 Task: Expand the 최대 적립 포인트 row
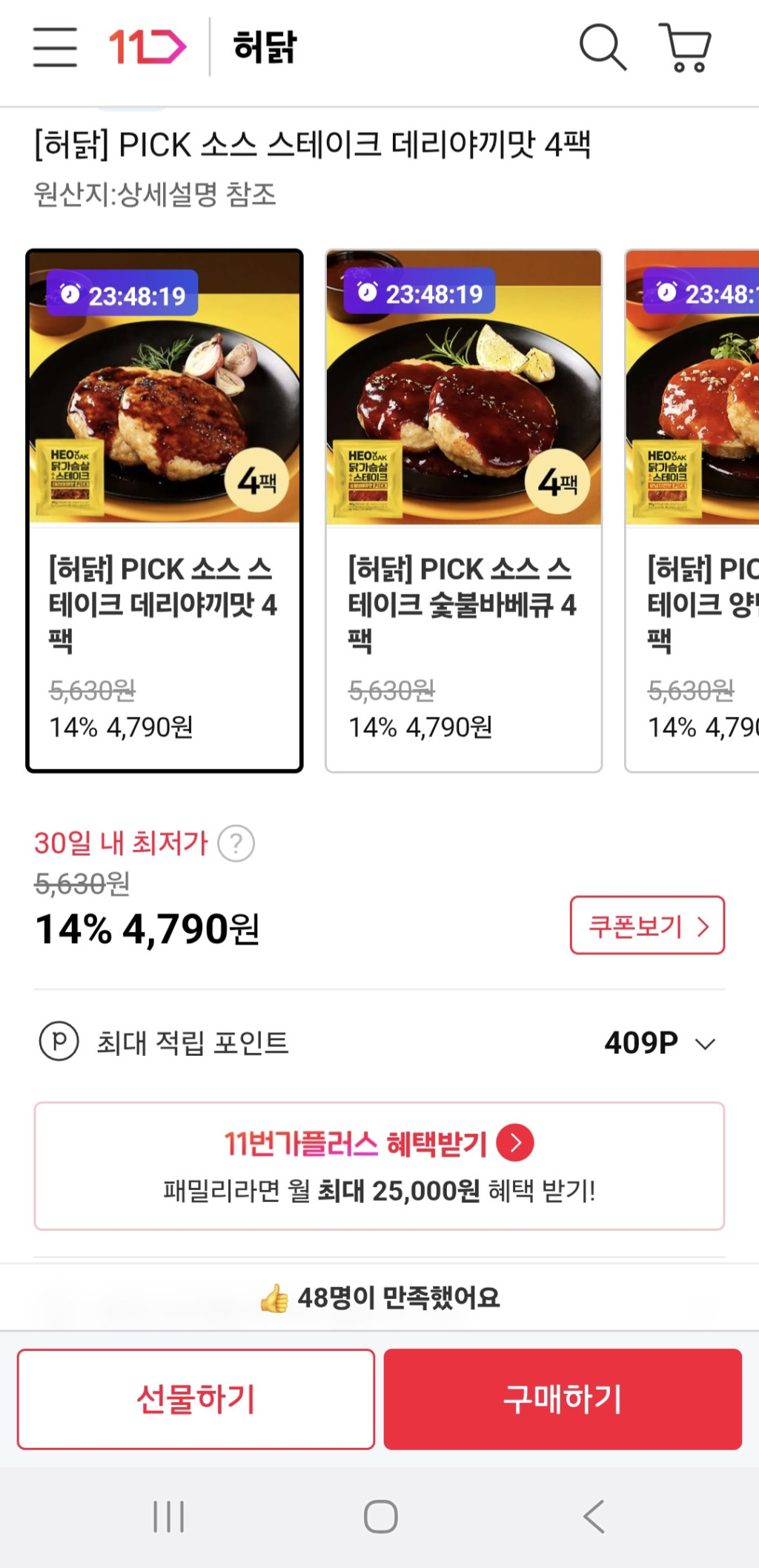pyautogui.click(x=704, y=1043)
